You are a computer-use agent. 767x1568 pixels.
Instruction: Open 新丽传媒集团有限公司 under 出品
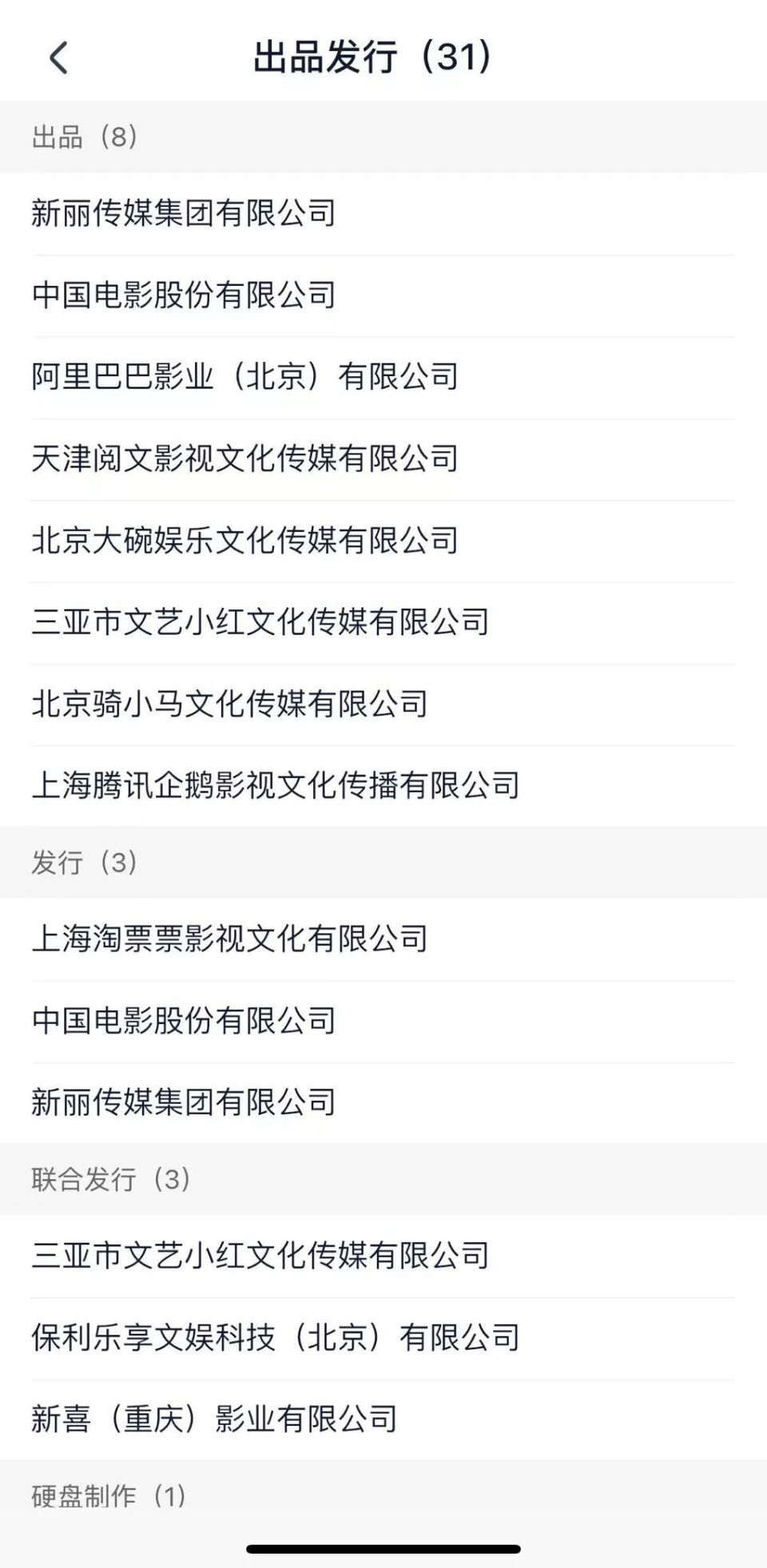coord(184,213)
